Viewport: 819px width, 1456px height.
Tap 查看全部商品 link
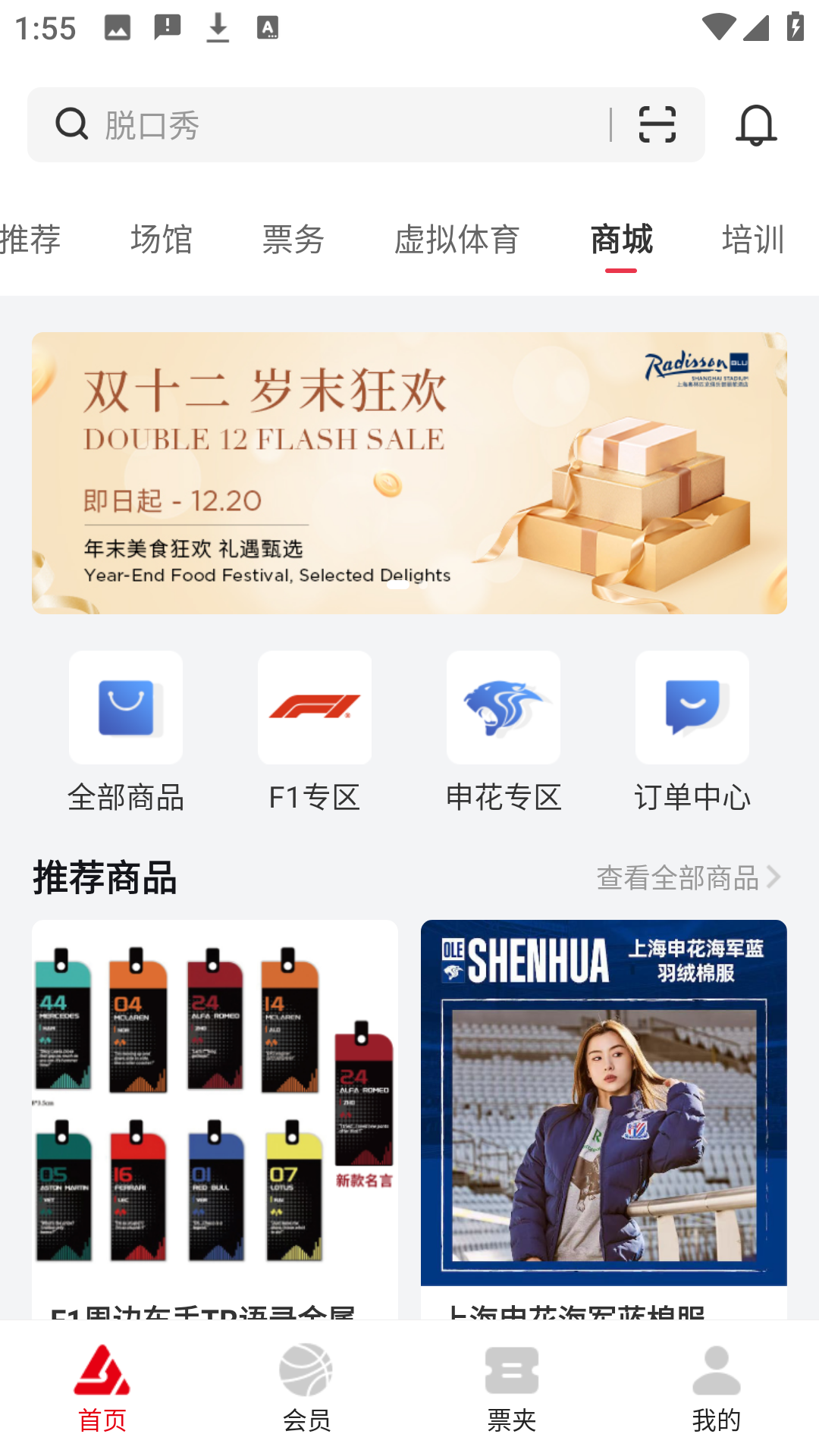(689, 877)
